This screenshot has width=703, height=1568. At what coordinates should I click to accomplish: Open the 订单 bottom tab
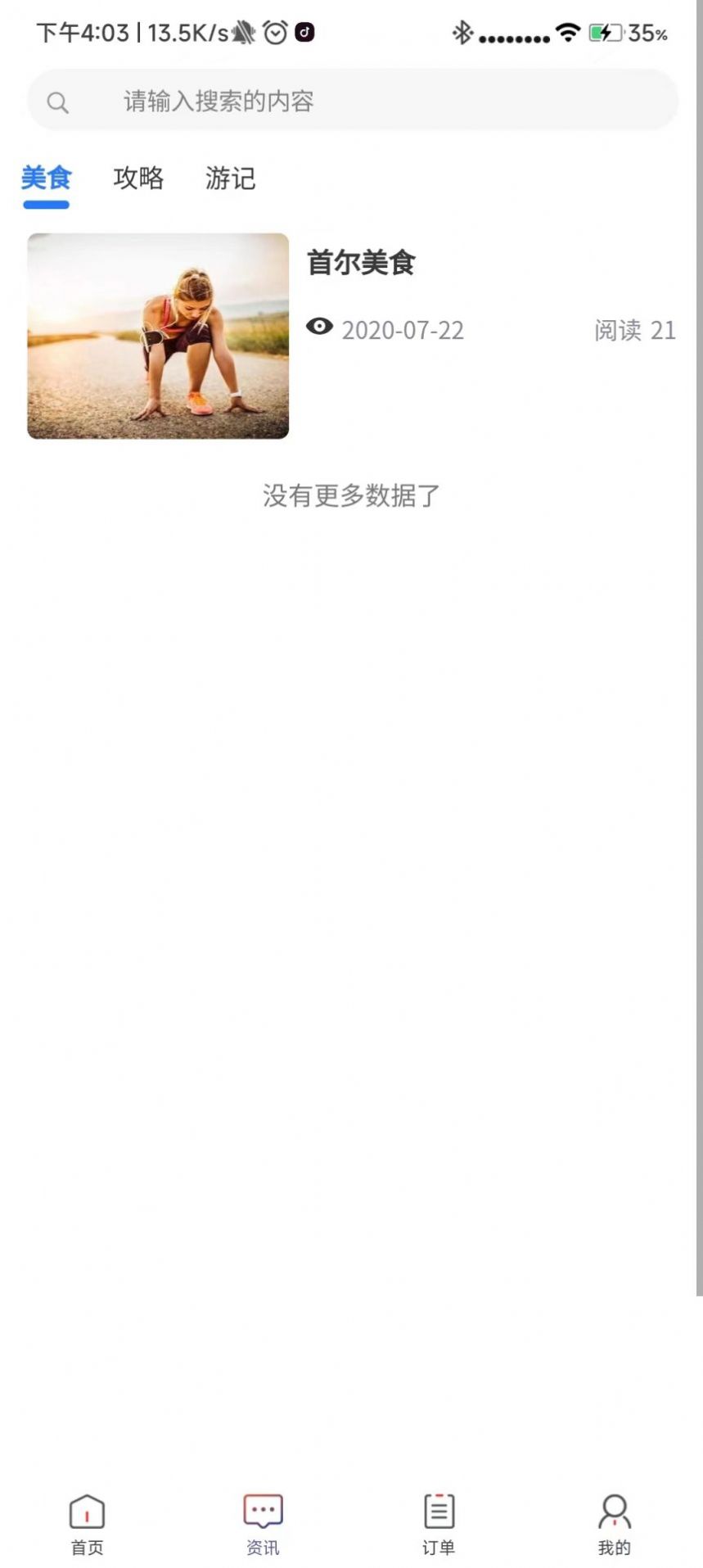tap(439, 1524)
